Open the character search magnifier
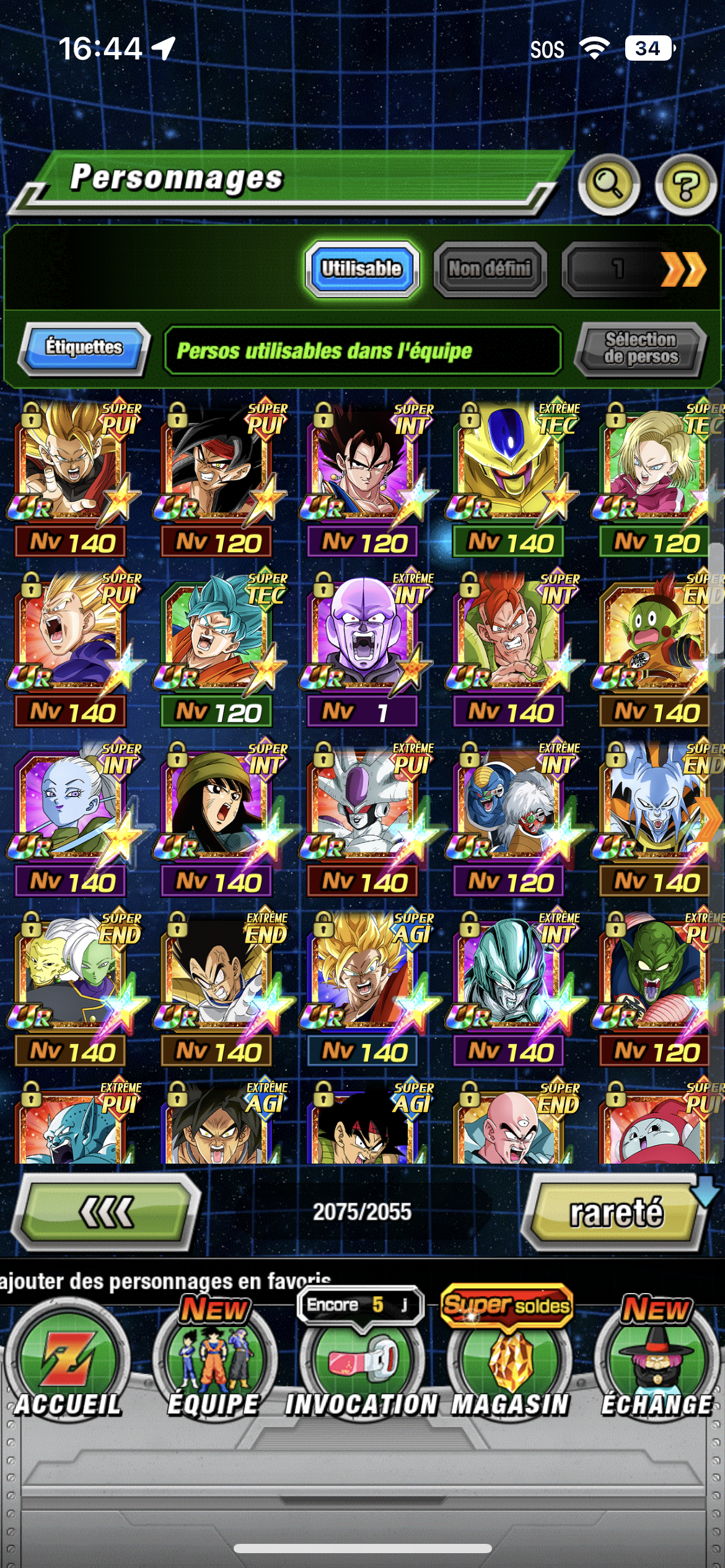725x1568 pixels. coord(608,185)
